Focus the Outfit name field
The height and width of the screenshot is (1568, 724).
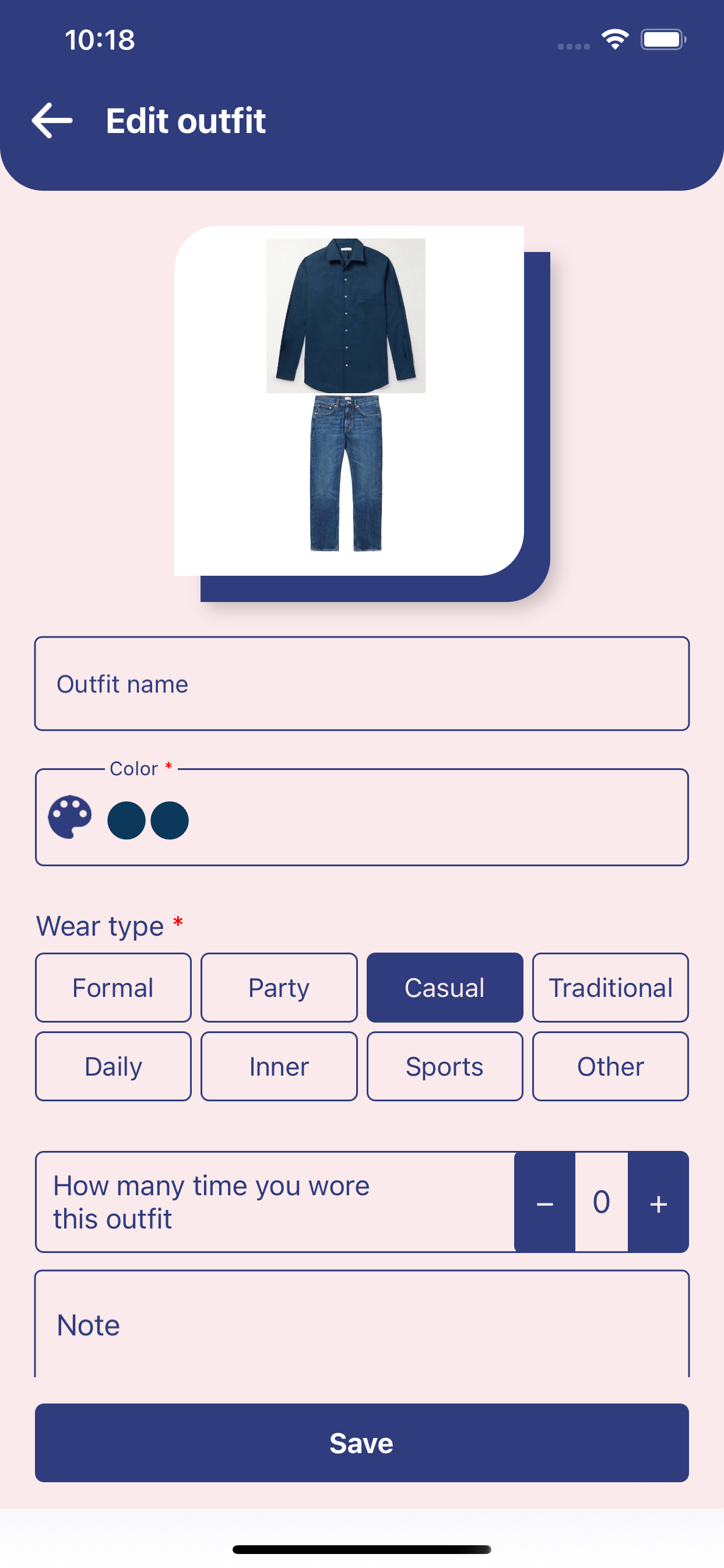[361, 684]
